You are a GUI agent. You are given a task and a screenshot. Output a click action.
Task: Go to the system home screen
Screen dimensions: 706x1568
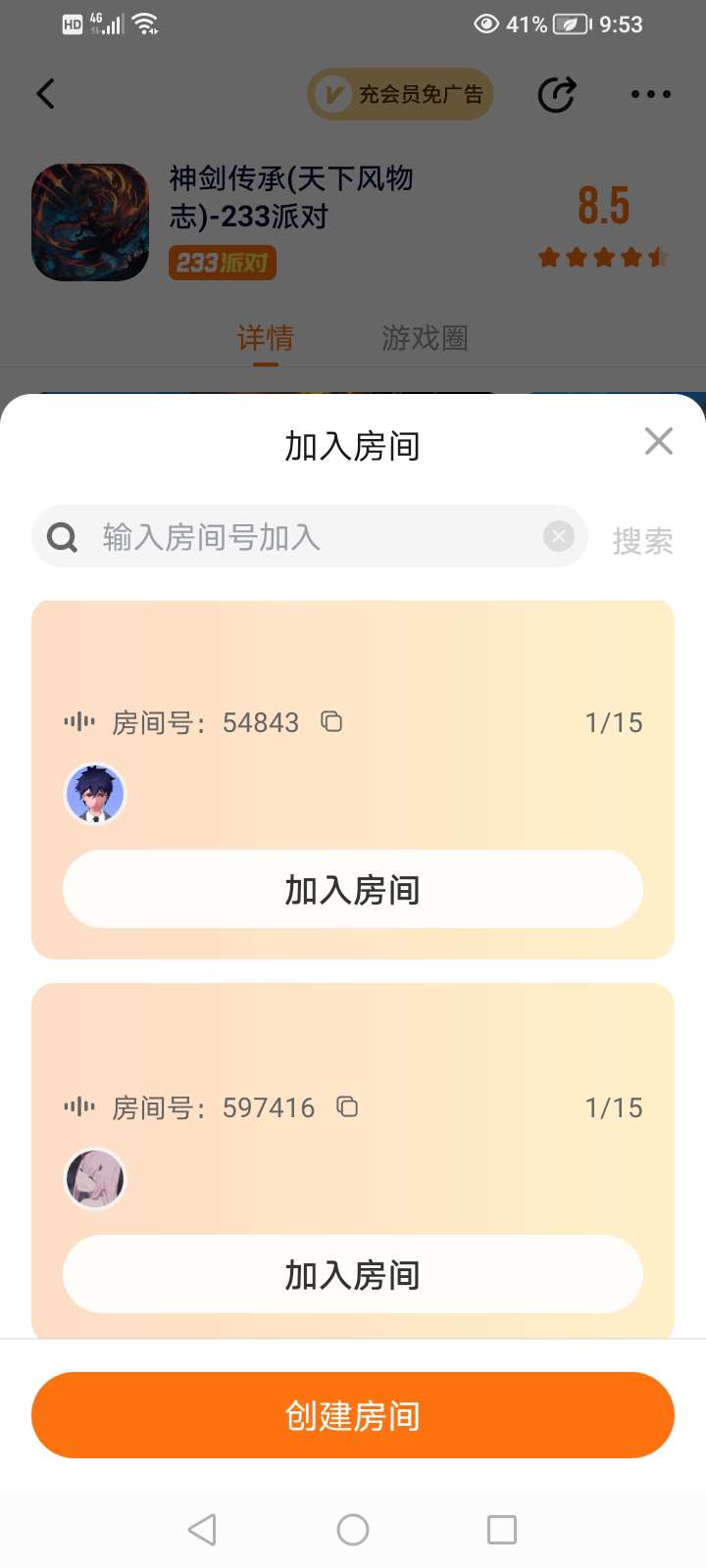click(x=353, y=1530)
